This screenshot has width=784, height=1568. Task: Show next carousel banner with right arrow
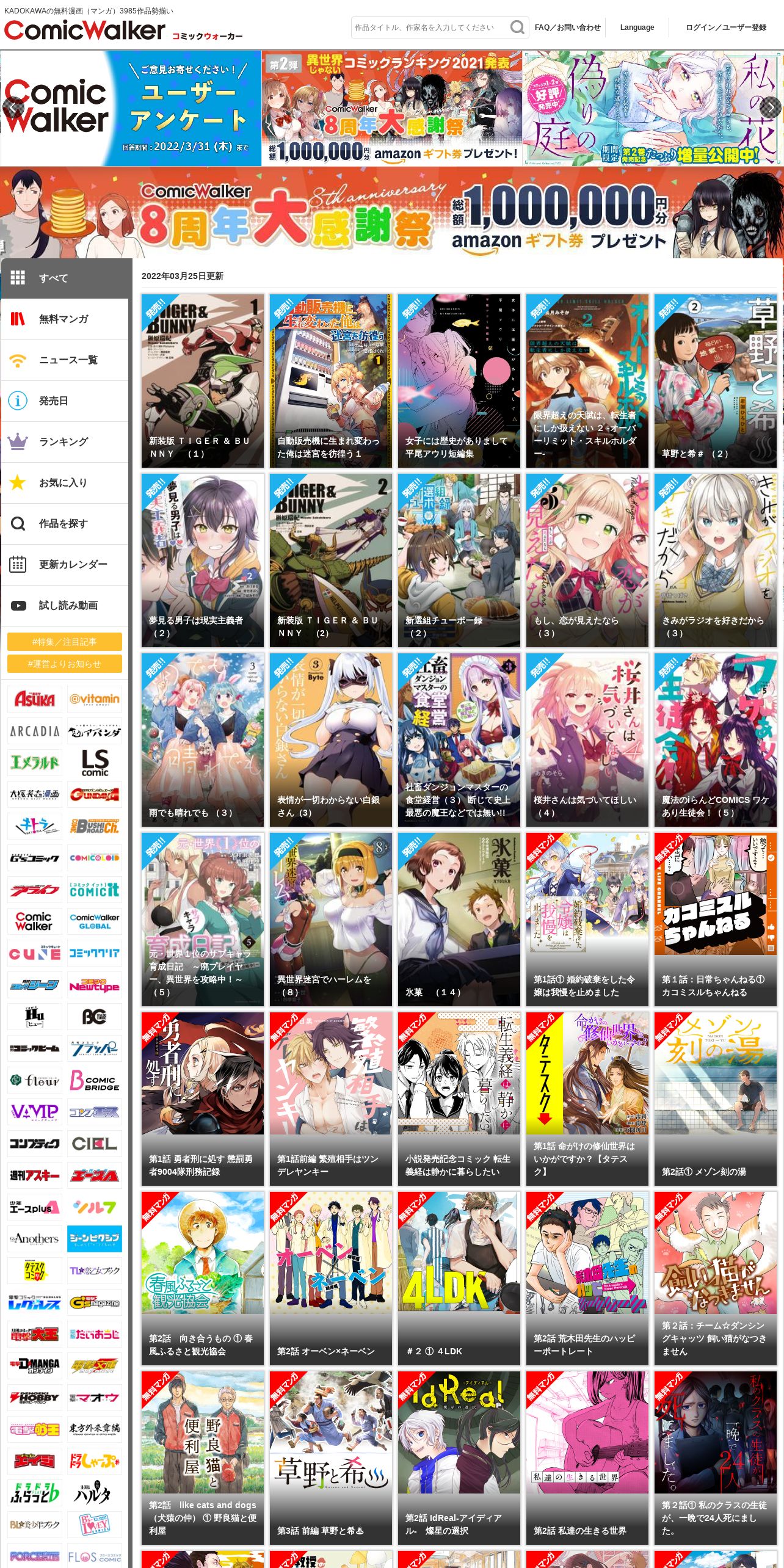tap(771, 107)
